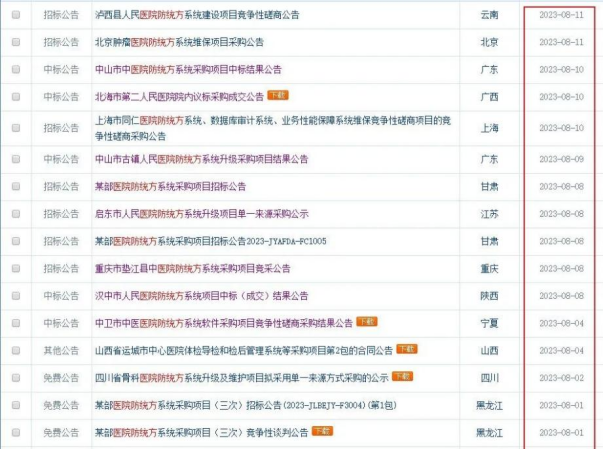Open the 2023-JYAFDA-FC1005 tender announcement
The width and height of the screenshot is (603, 449).
(x=210, y=241)
